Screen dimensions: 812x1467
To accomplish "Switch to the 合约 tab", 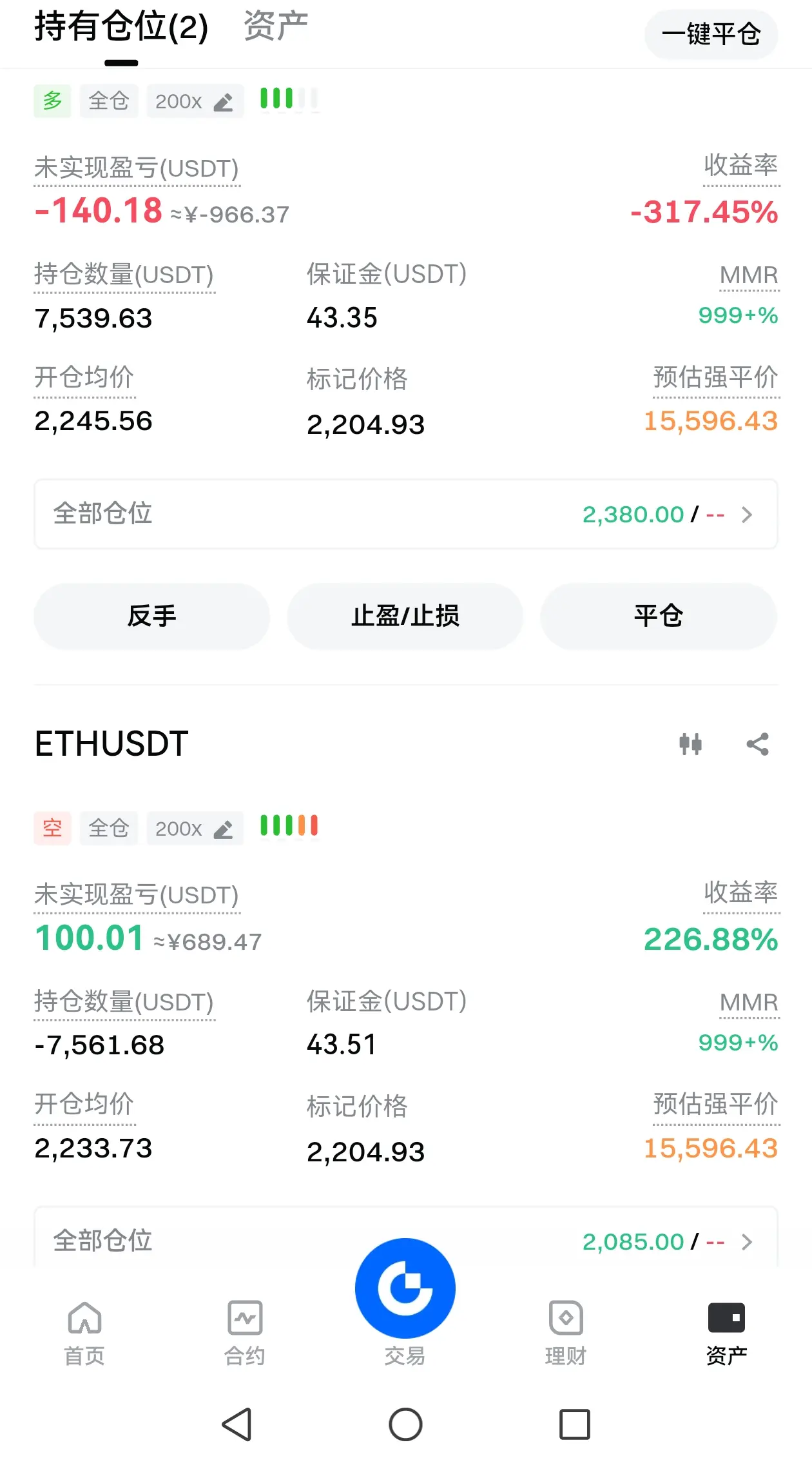I will point(245,1333).
